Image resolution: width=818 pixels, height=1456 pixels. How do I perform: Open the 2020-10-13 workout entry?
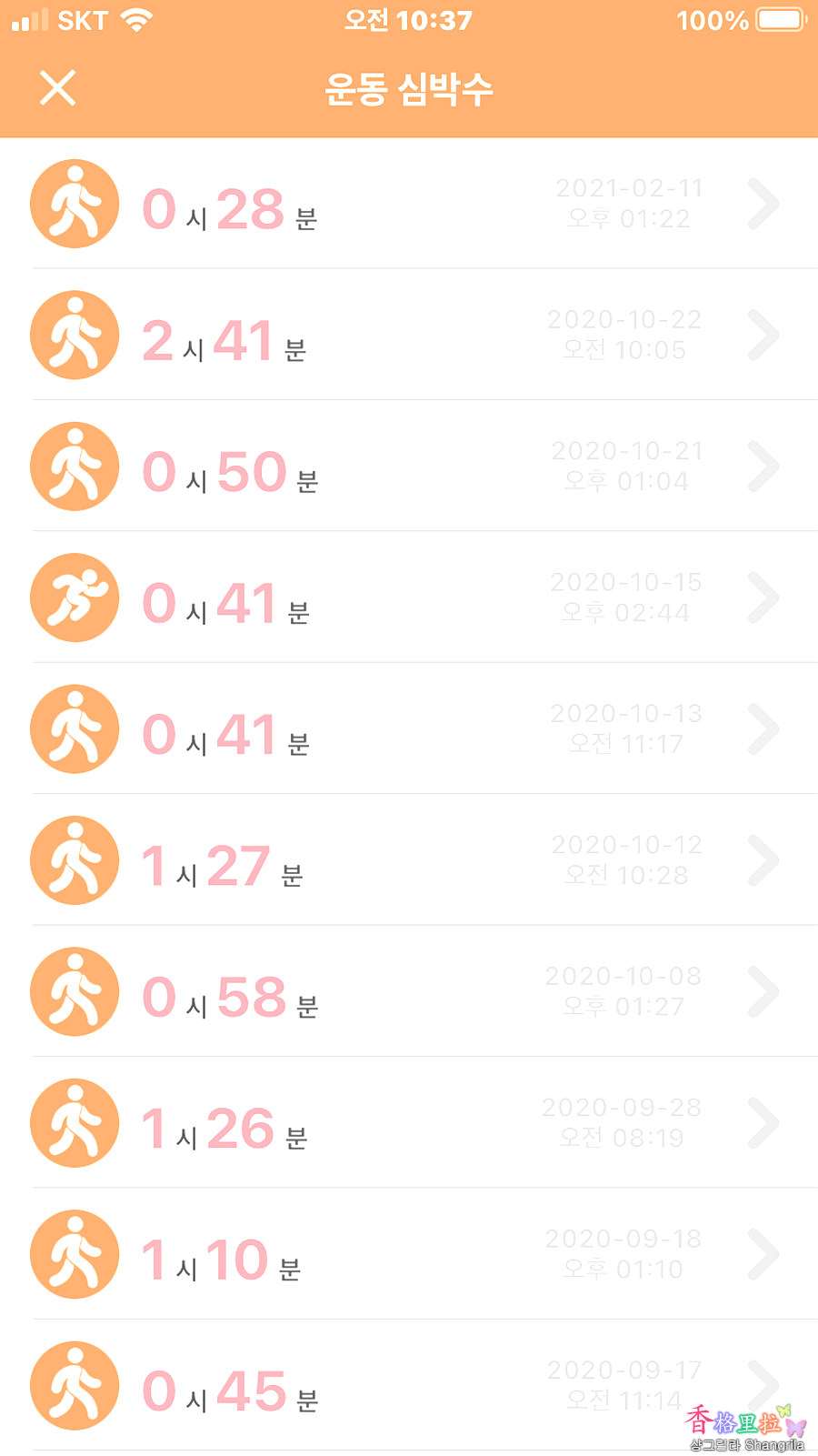coord(409,729)
